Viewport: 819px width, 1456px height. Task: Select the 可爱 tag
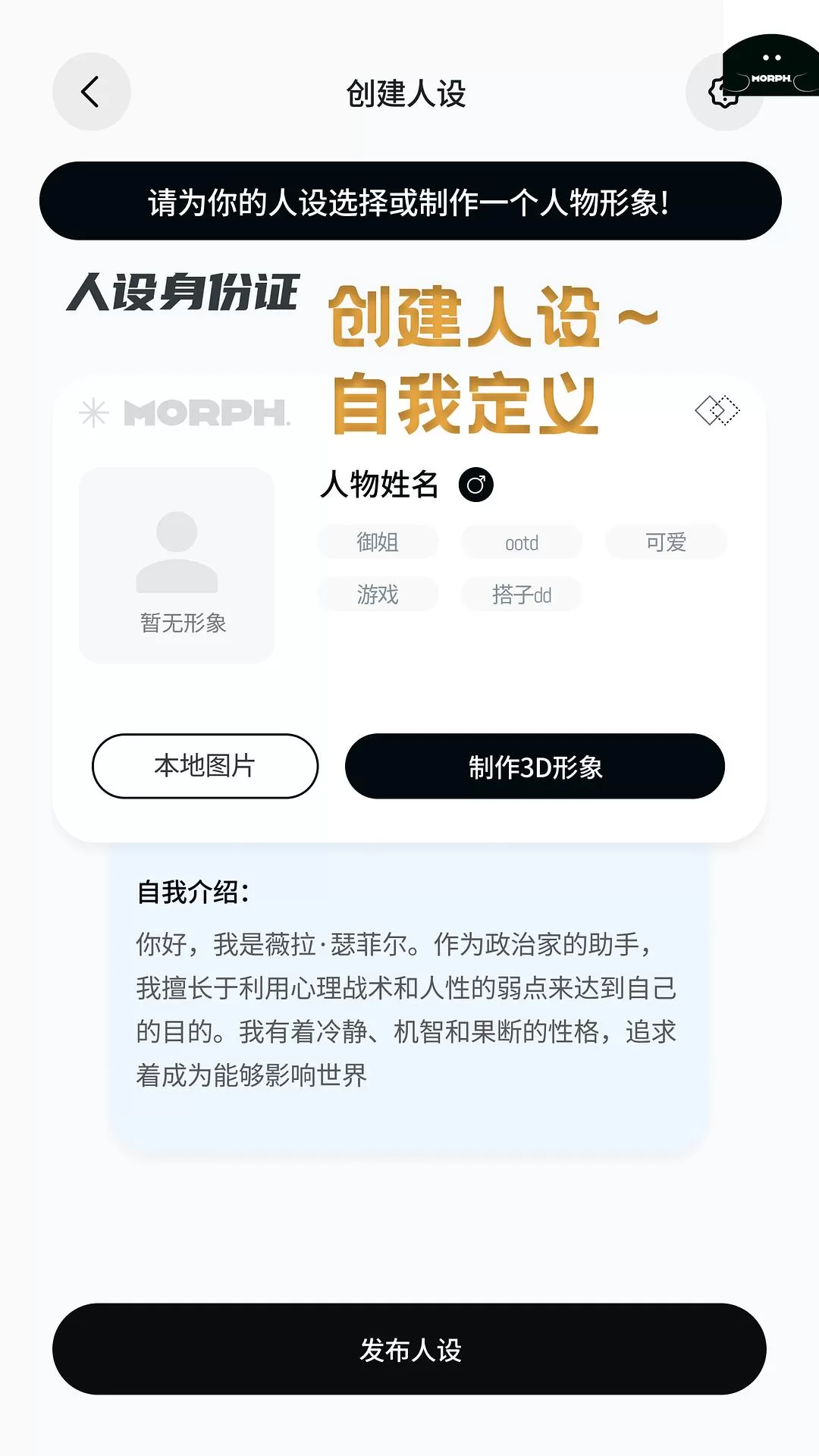pyautogui.click(x=666, y=542)
